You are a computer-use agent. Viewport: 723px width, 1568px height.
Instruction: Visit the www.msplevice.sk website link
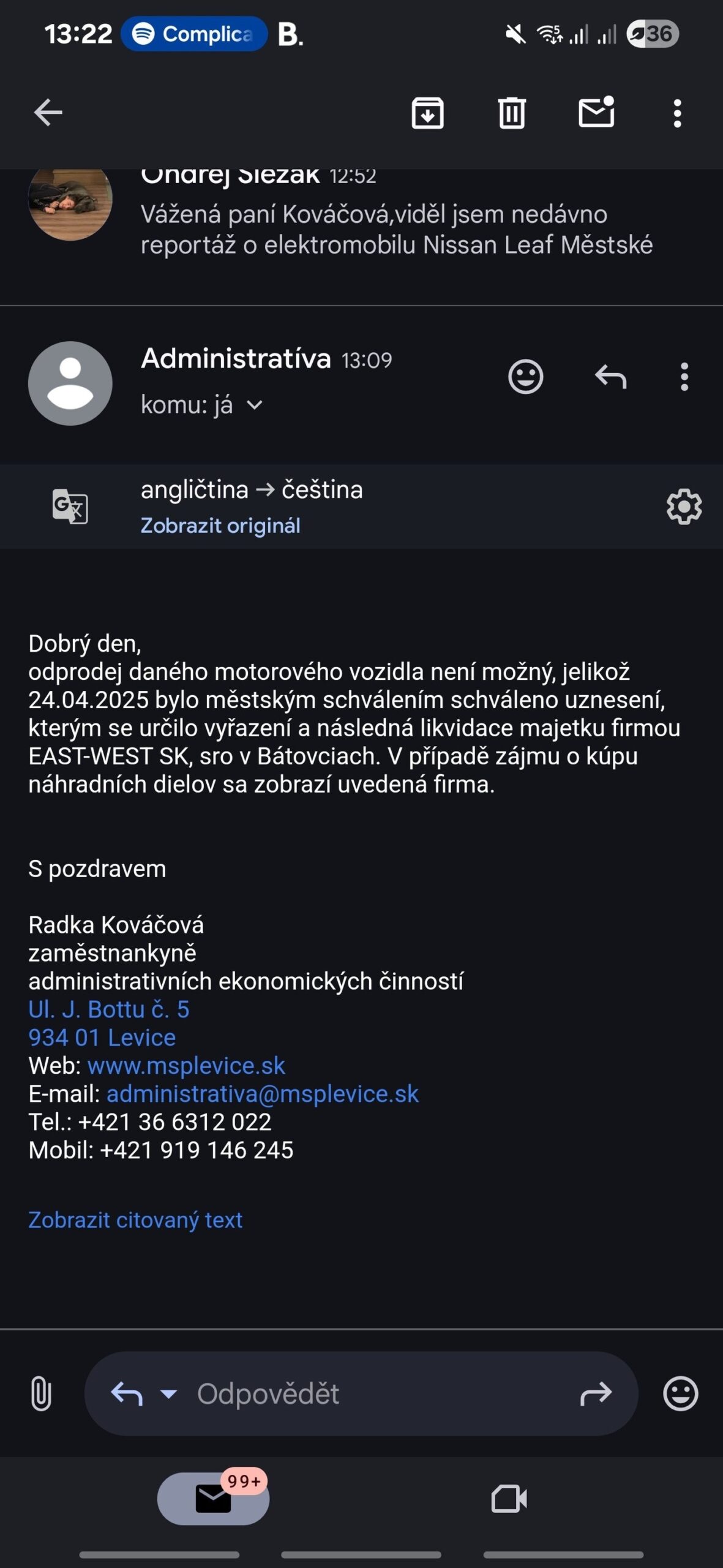(186, 1066)
